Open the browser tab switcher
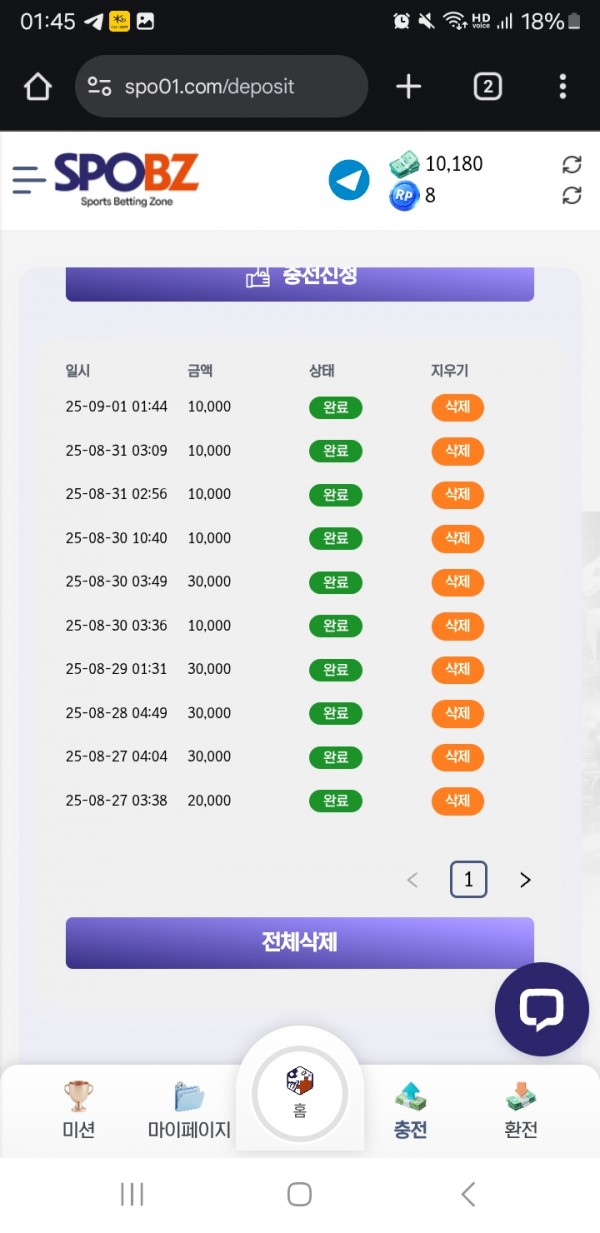 pos(487,87)
